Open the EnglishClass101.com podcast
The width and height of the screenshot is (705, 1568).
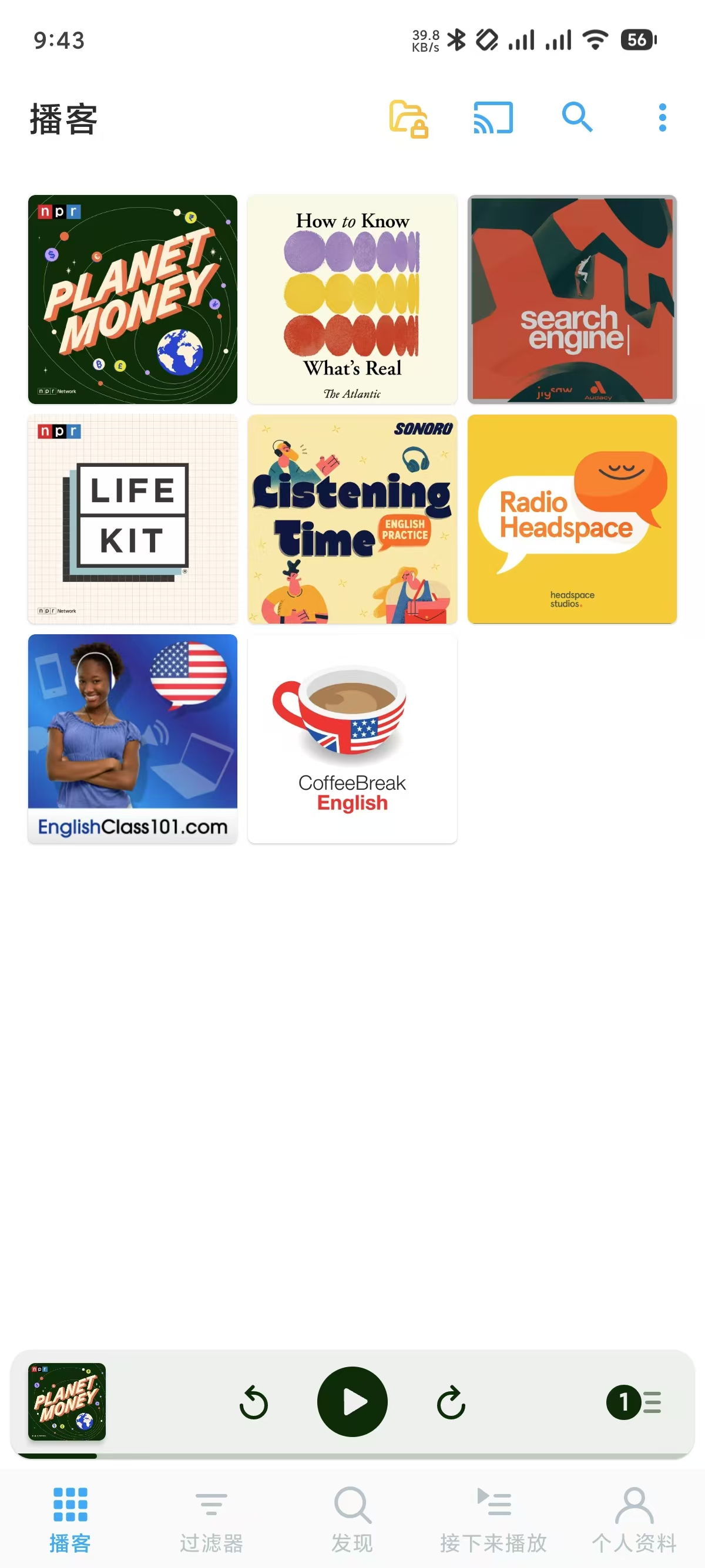133,738
